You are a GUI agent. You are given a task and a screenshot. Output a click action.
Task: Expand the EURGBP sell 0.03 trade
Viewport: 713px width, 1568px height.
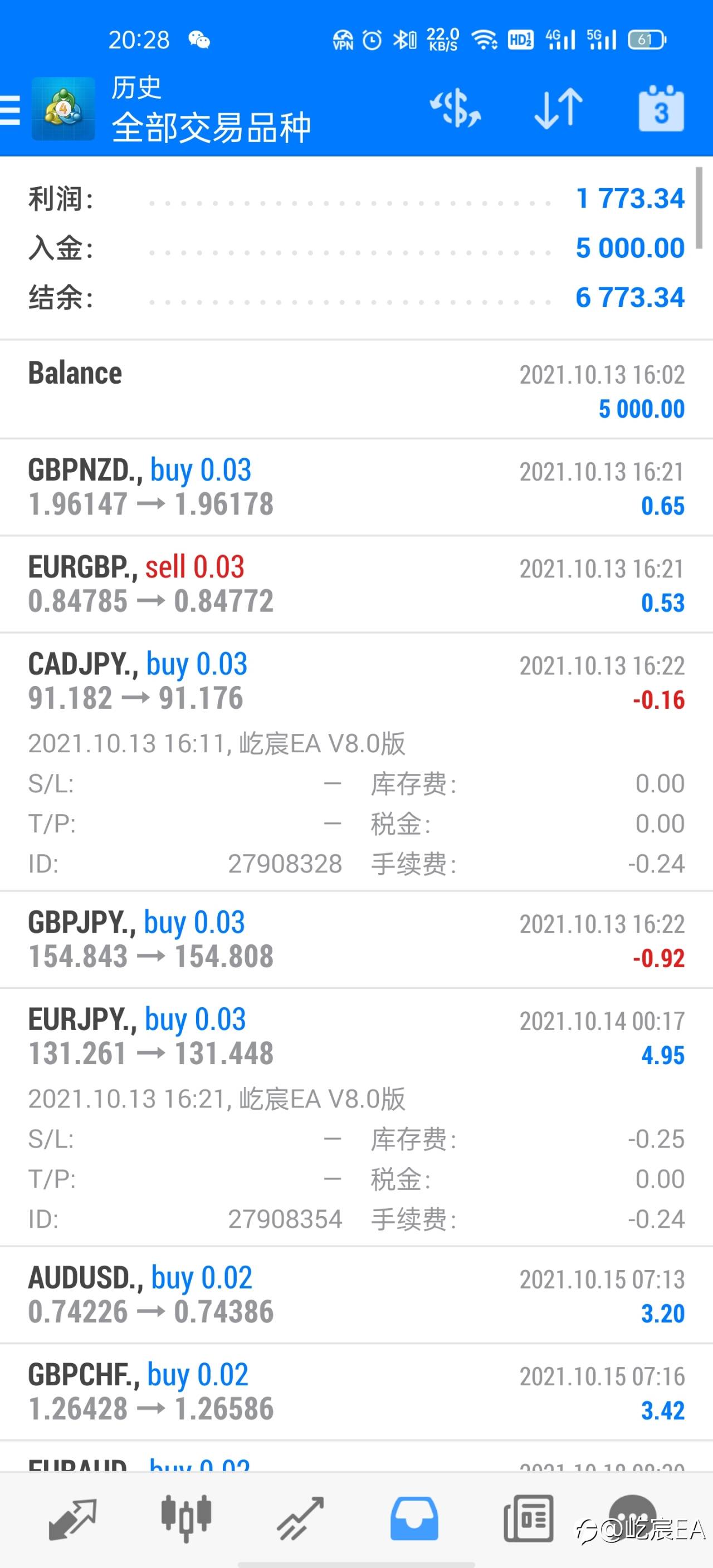click(x=356, y=584)
